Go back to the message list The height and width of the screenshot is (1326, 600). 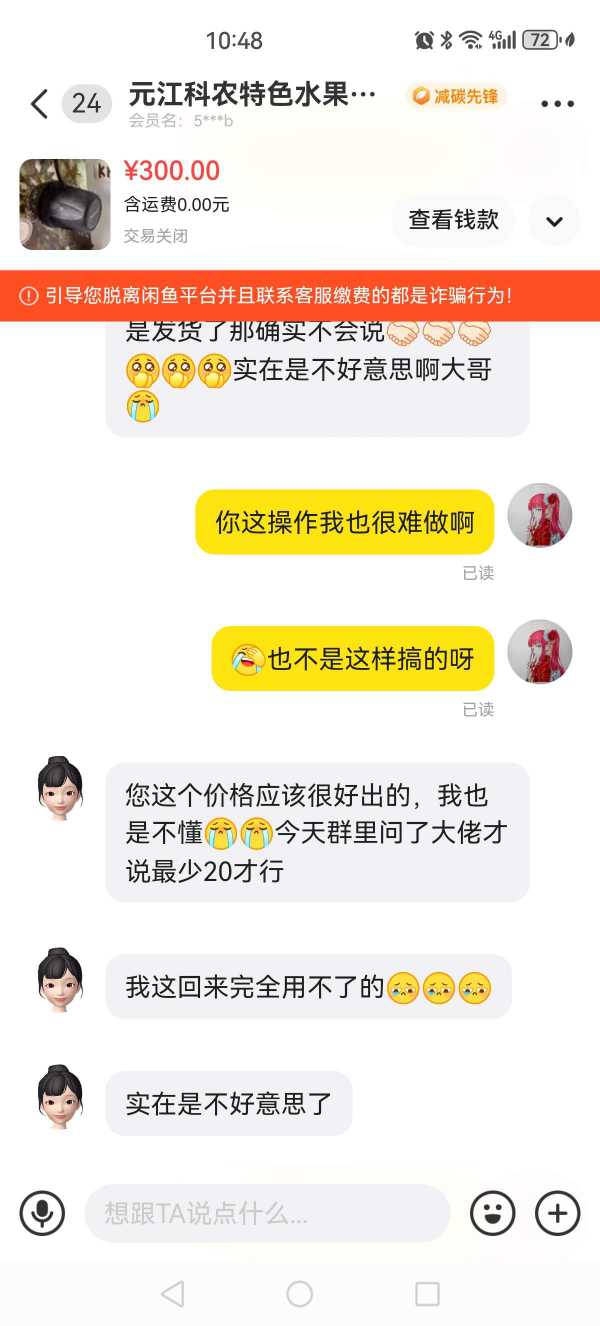(x=40, y=104)
